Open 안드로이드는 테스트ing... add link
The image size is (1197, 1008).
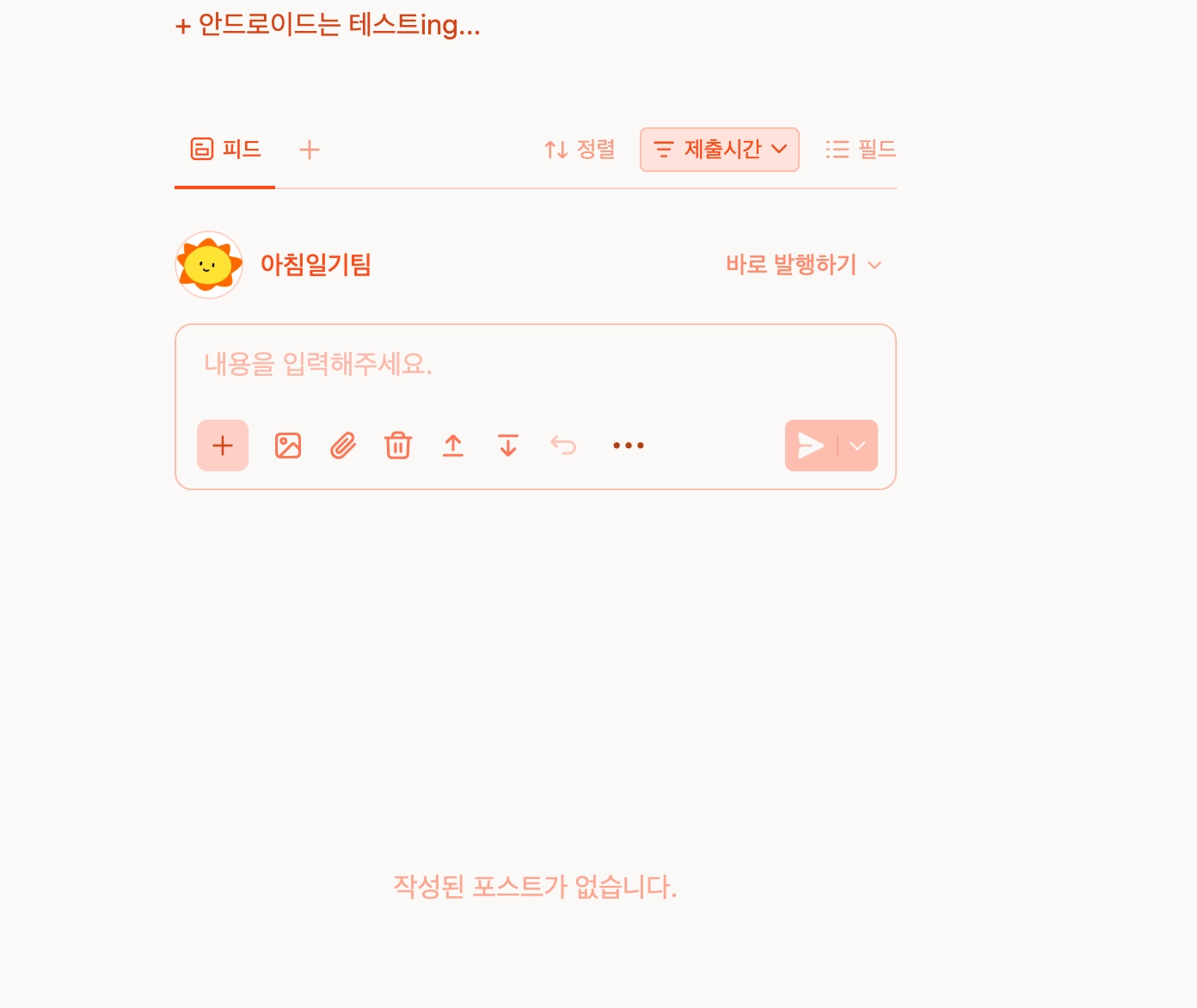click(328, 26)
